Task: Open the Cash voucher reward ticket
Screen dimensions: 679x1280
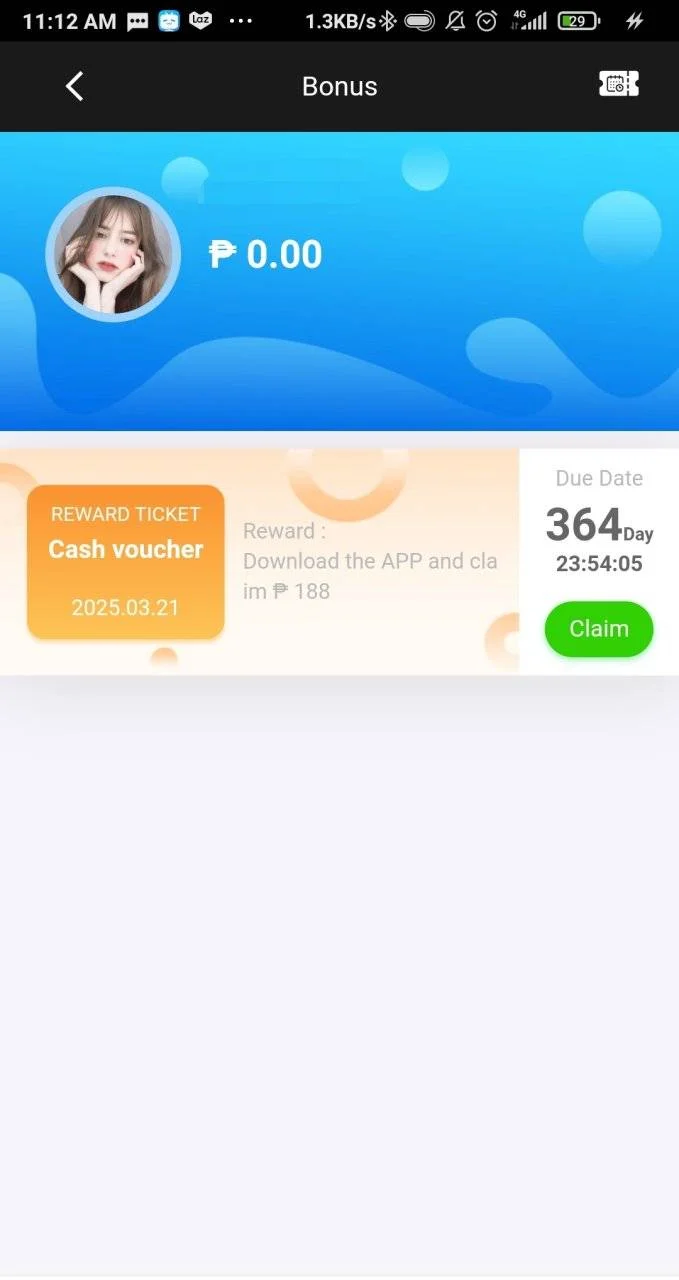Action: coord(126,562)
